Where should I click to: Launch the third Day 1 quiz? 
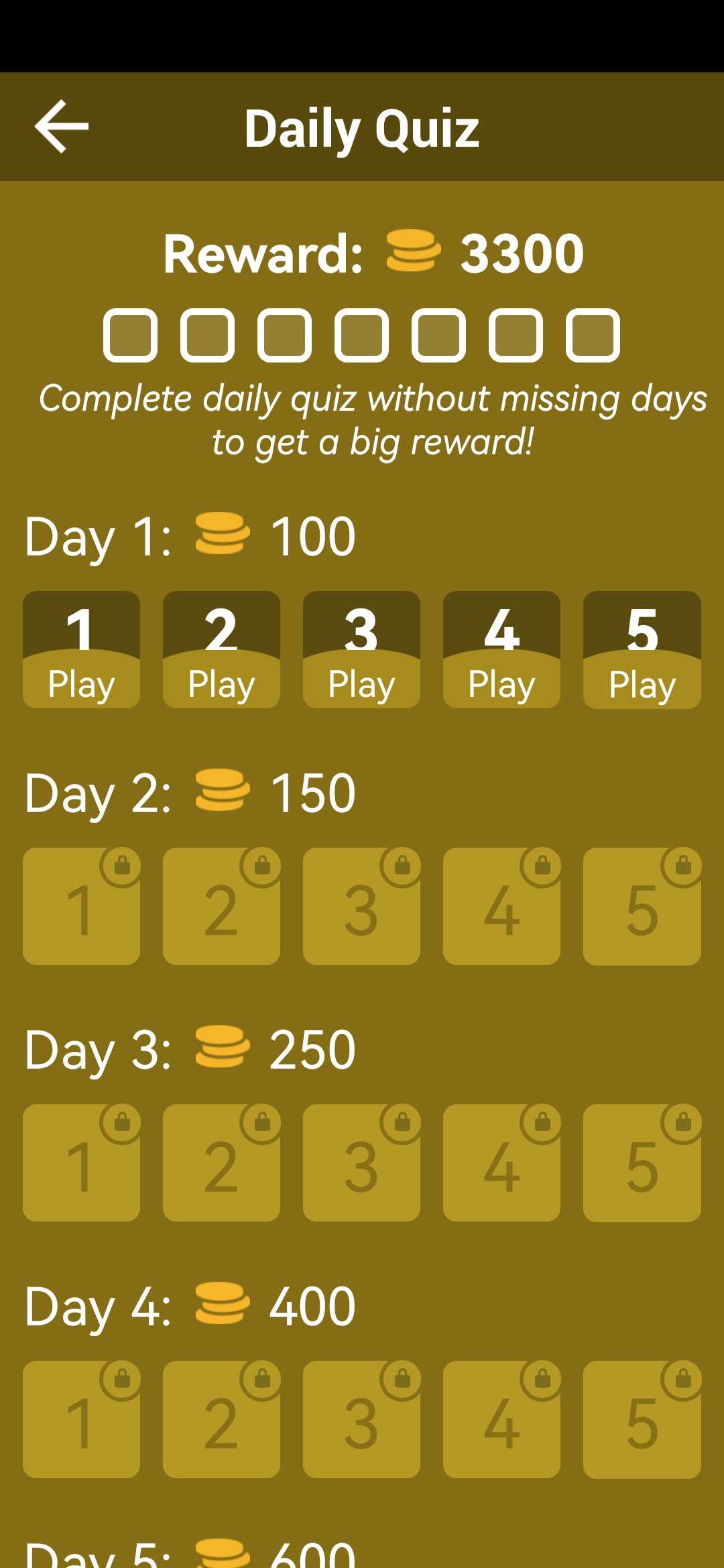point(361,650)
